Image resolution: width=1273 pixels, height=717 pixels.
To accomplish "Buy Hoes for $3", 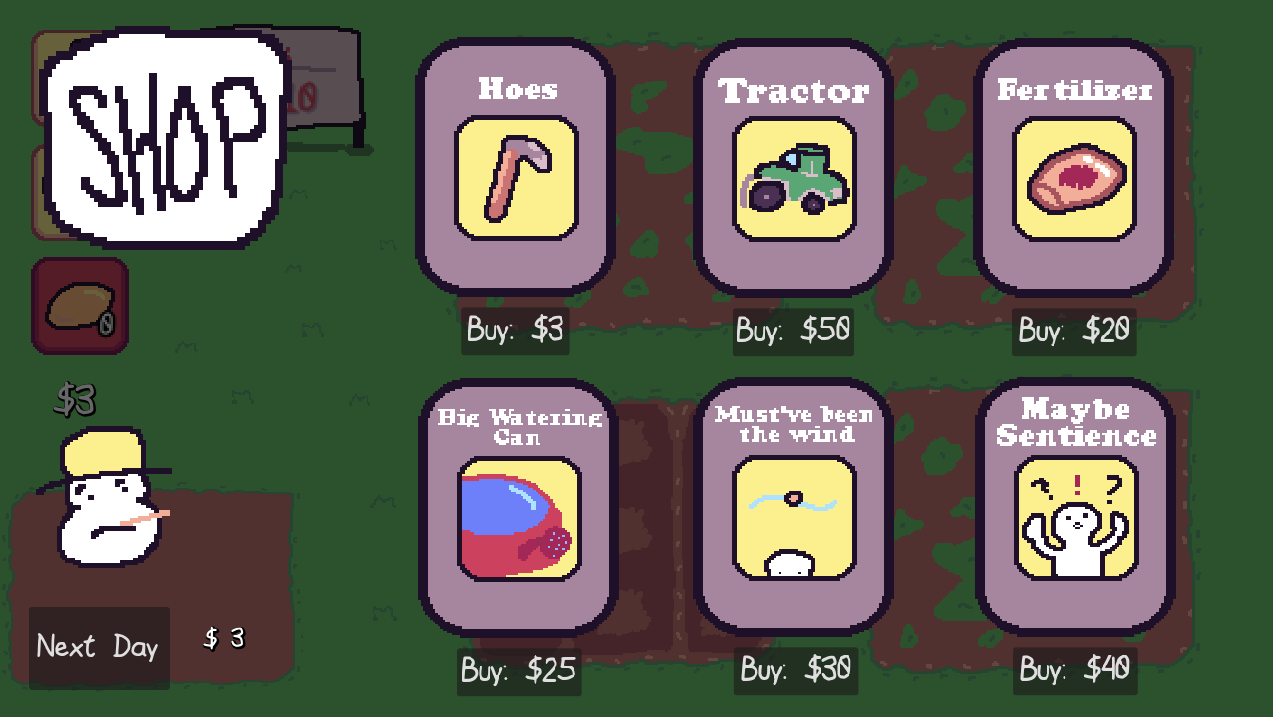I will coord(515,331).
